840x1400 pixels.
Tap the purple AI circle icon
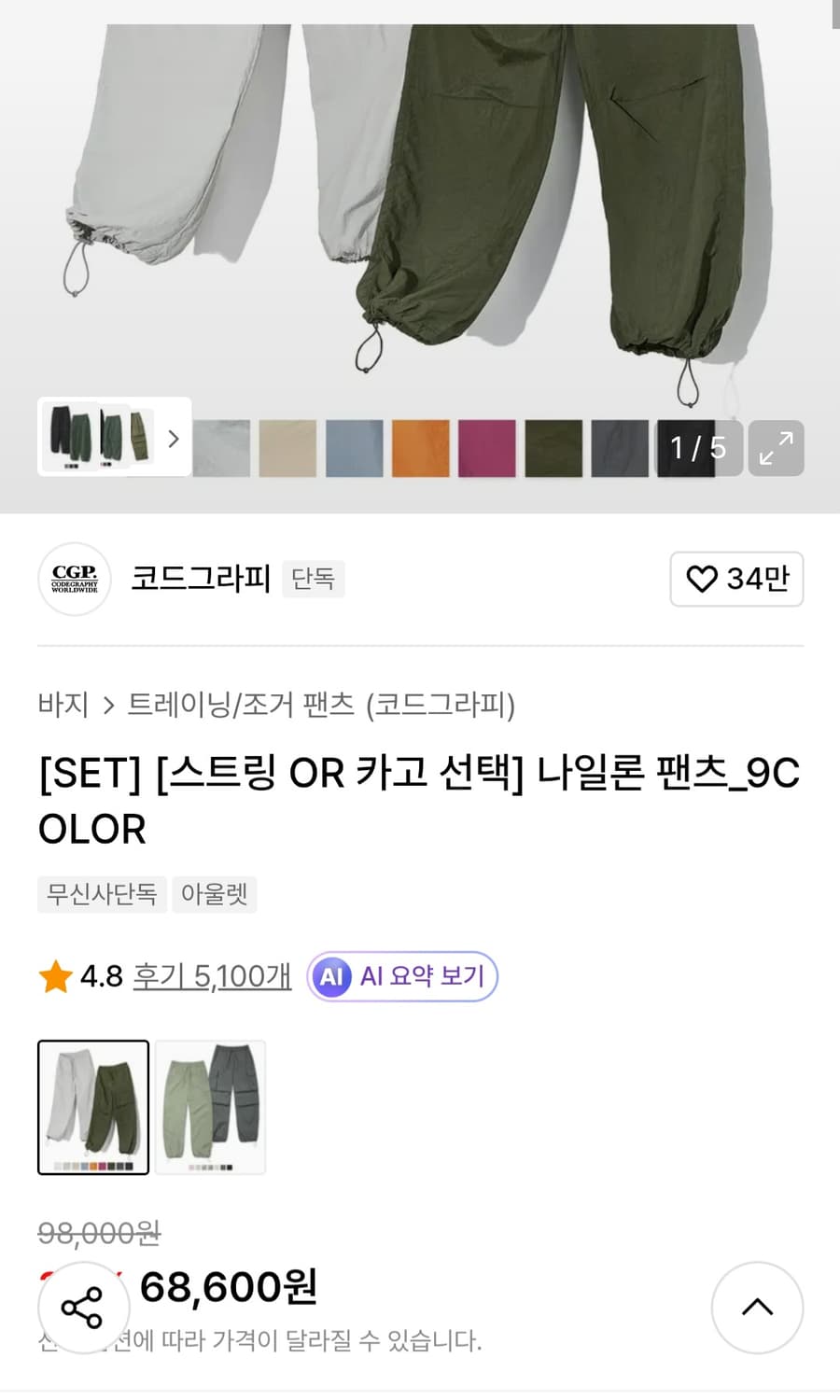[x=331, y=976]
